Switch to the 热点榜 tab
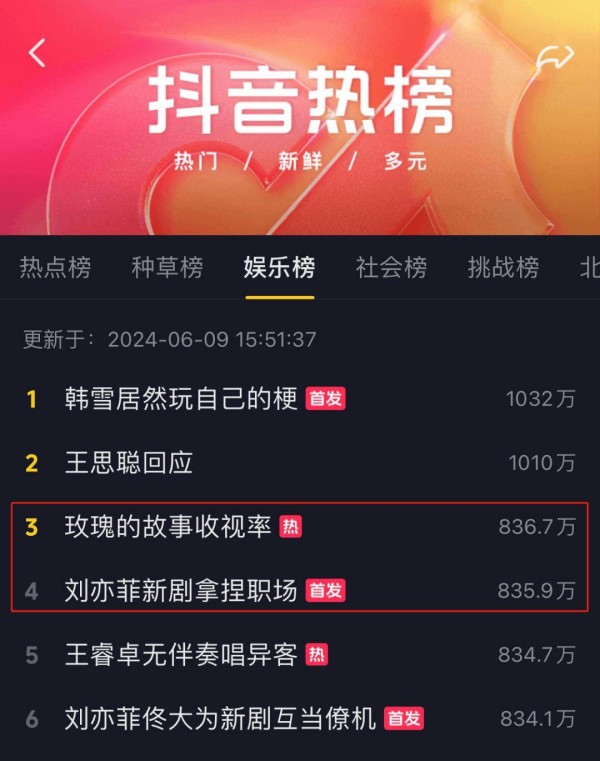 point(55,268)
